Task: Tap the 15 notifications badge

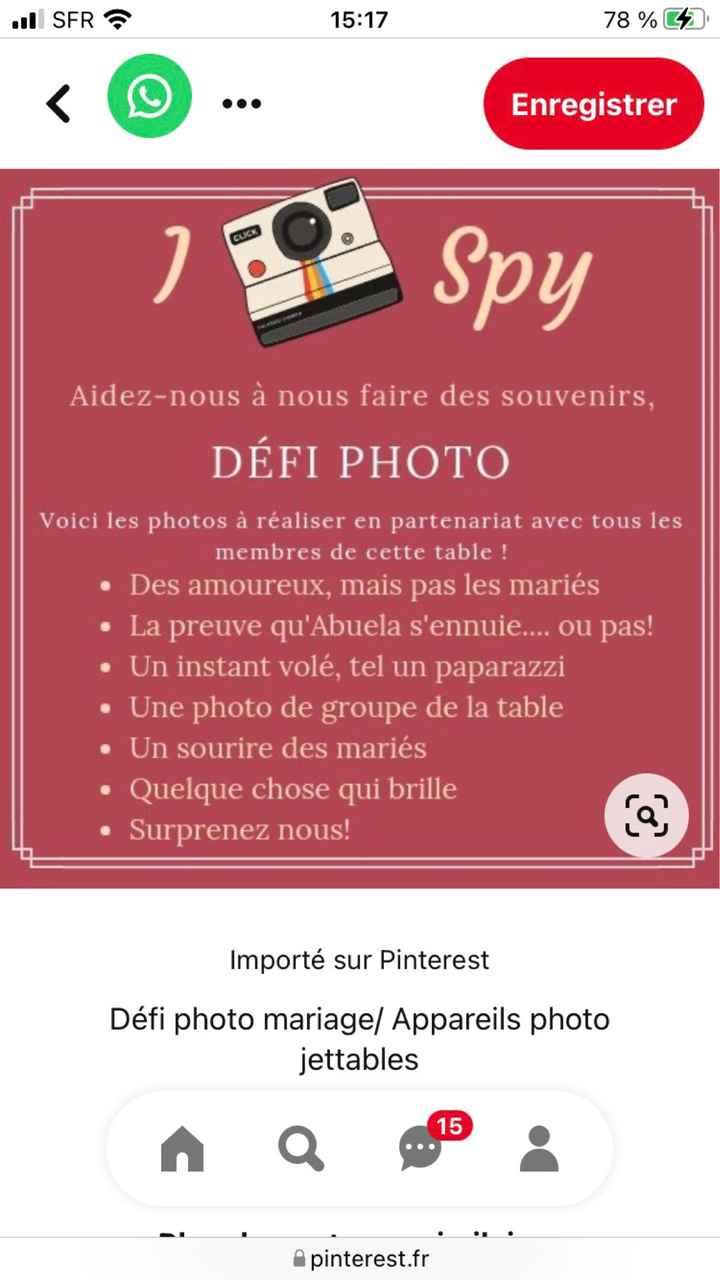Action: [449, 1126]
